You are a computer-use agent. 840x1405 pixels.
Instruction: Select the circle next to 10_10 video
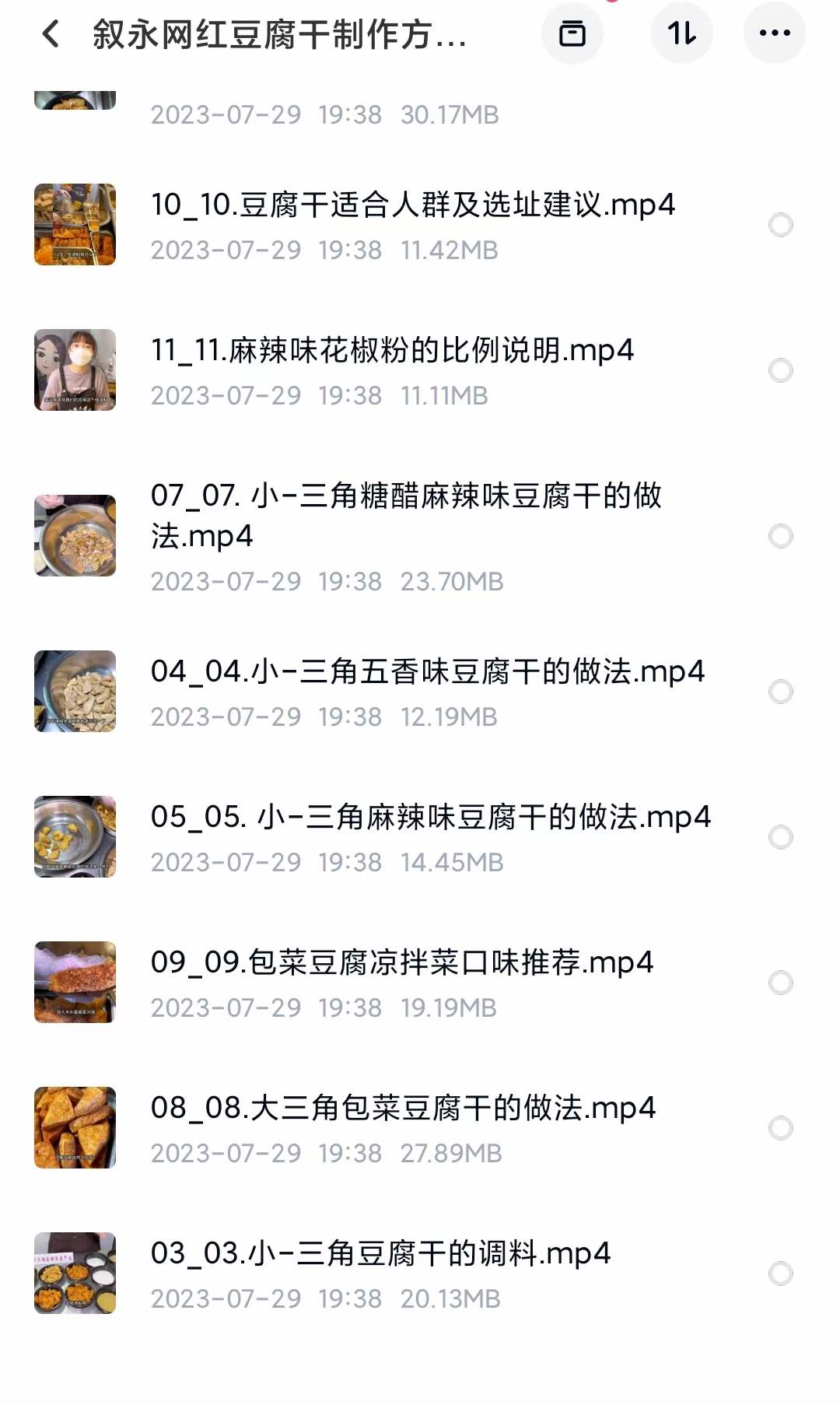(x=780, y=226)
